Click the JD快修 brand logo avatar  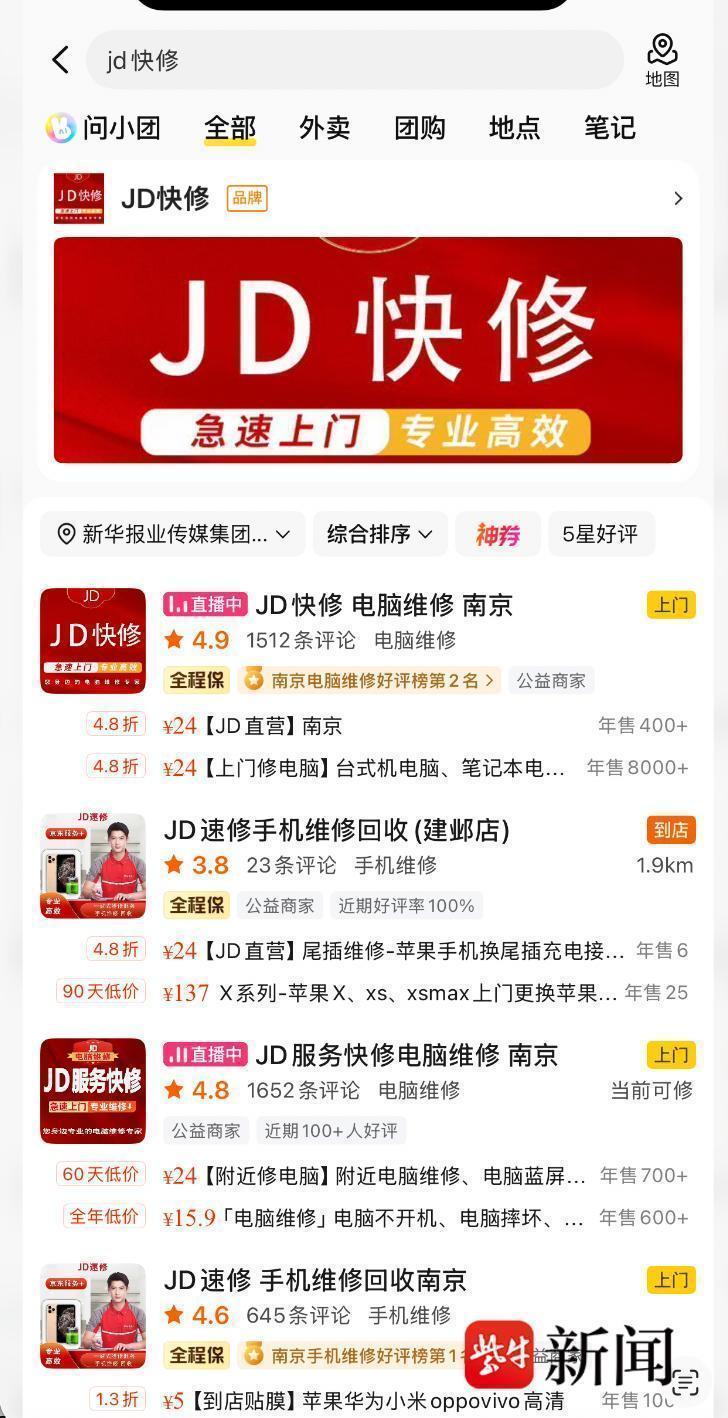click(79, 198)
